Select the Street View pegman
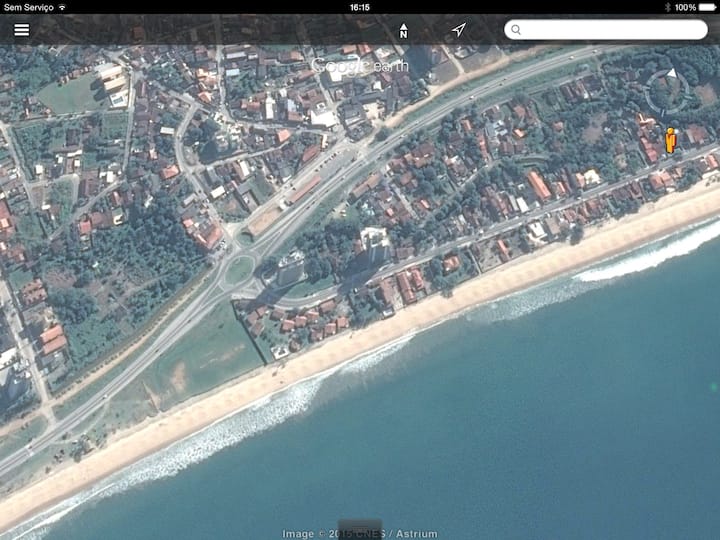The width and height of the screenshot is (720, 540). [670, 140]
